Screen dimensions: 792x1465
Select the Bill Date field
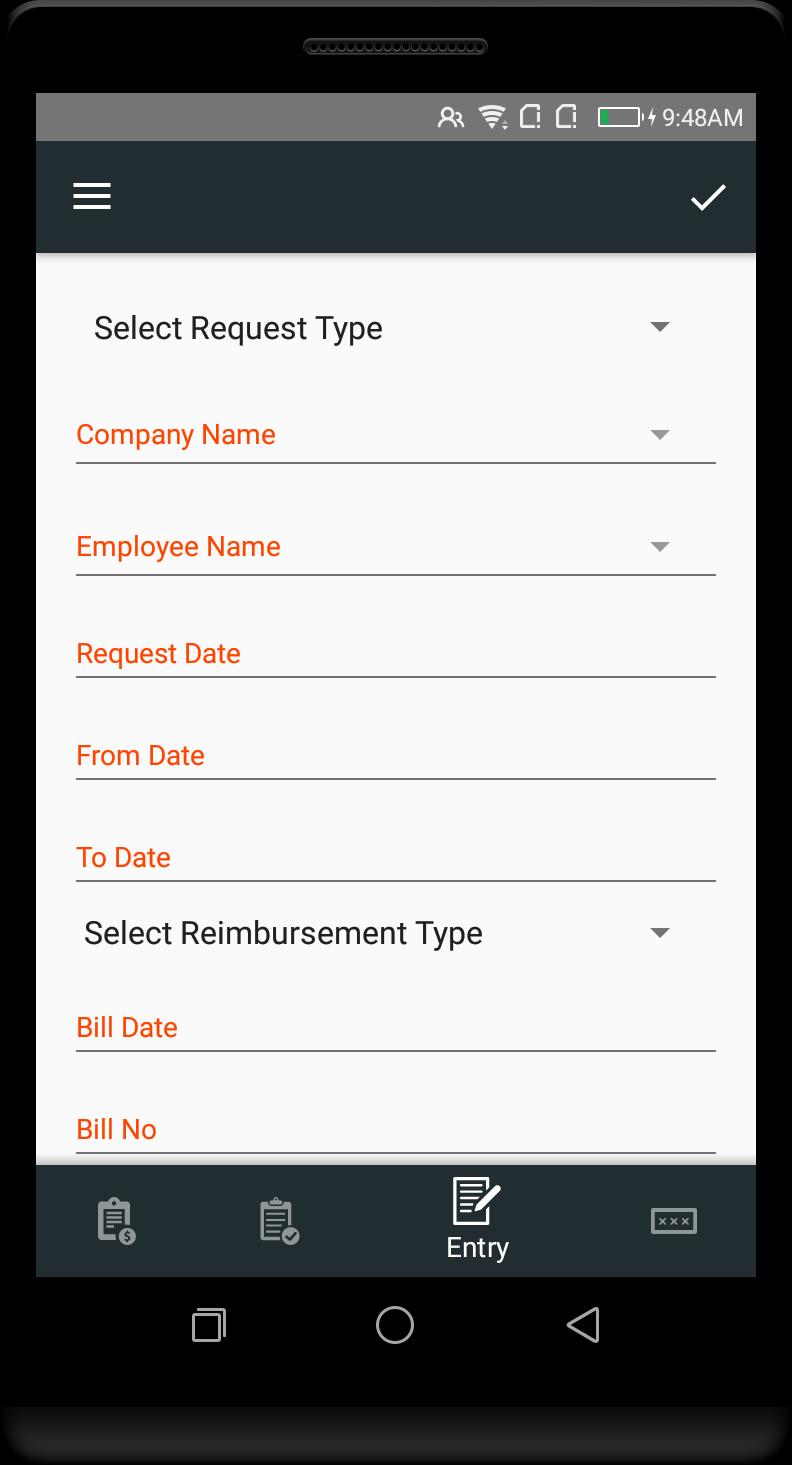point(395,1028)
